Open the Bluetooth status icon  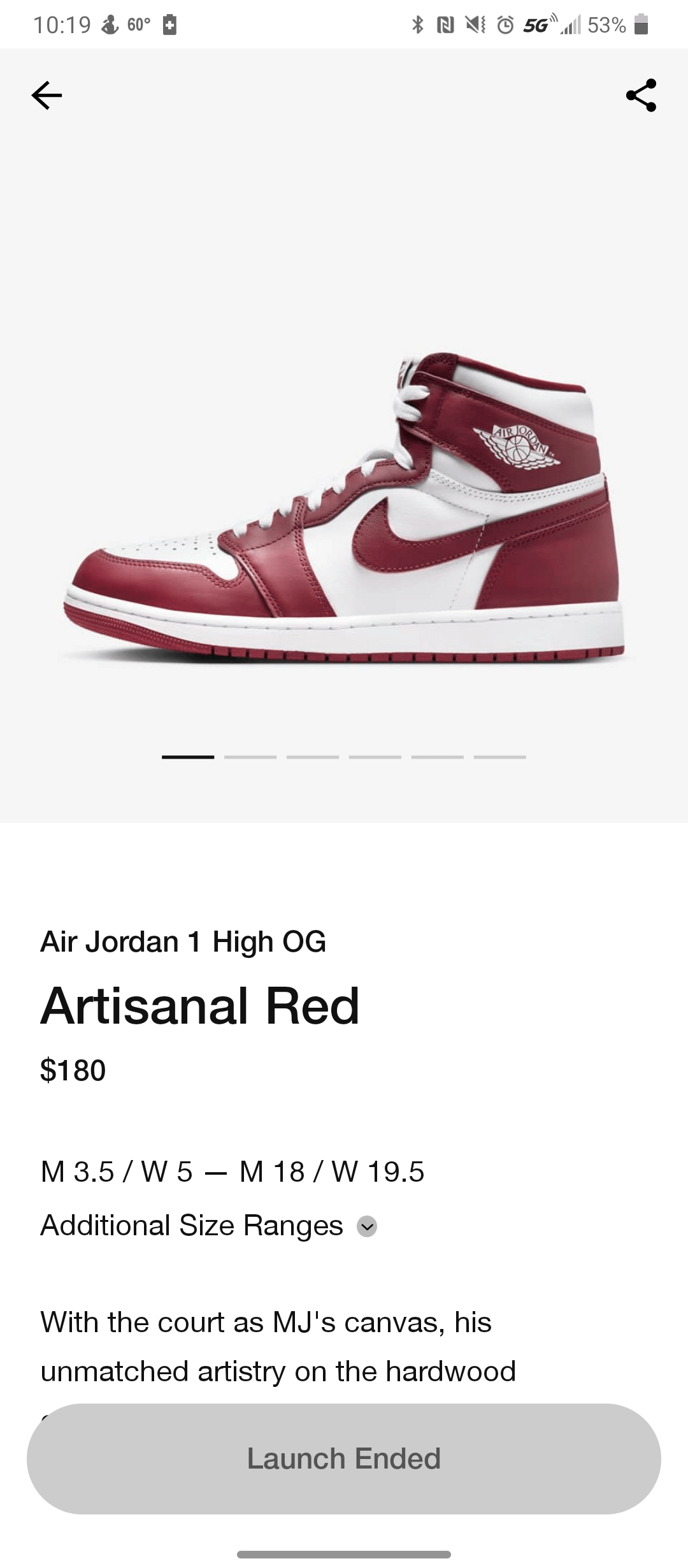pos(419,24)
